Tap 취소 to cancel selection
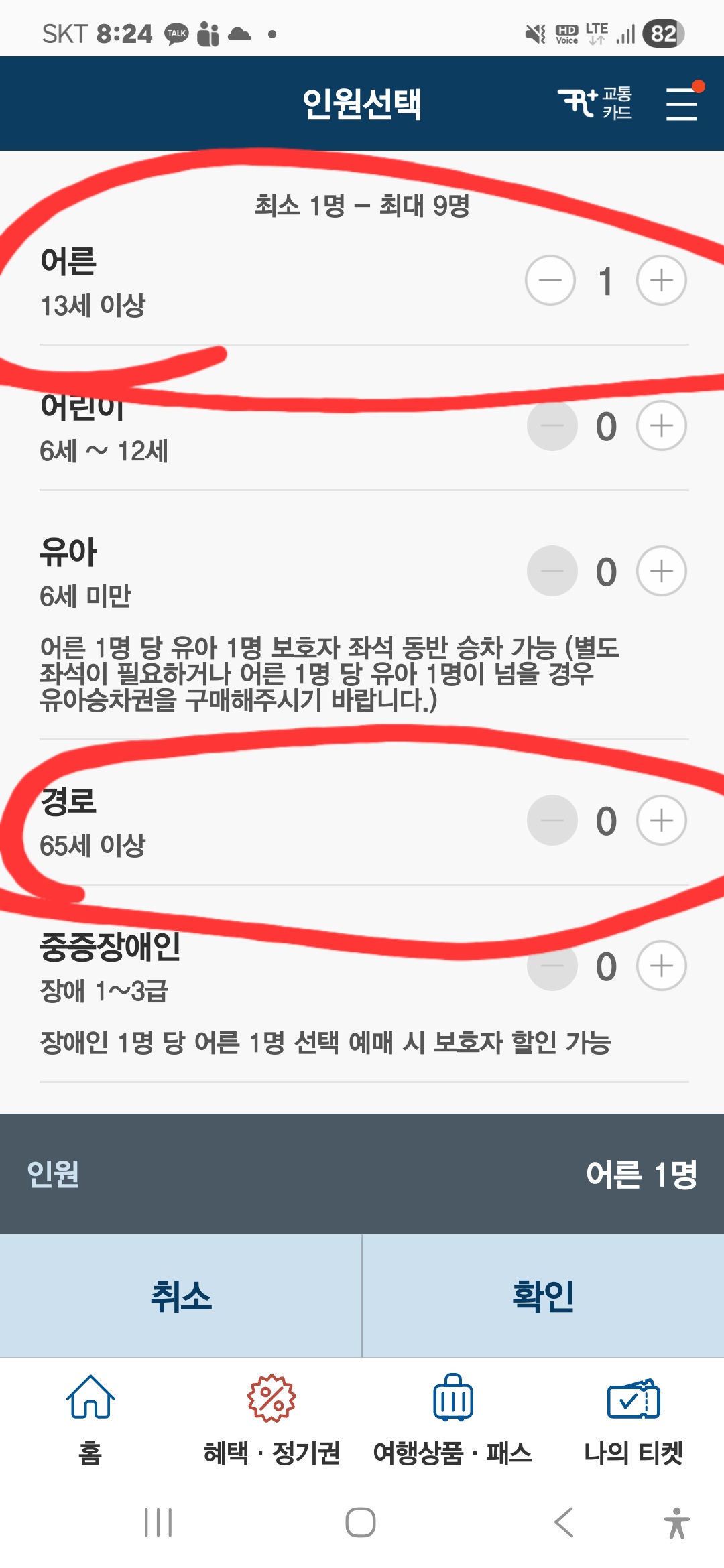 click(180, 1296)
